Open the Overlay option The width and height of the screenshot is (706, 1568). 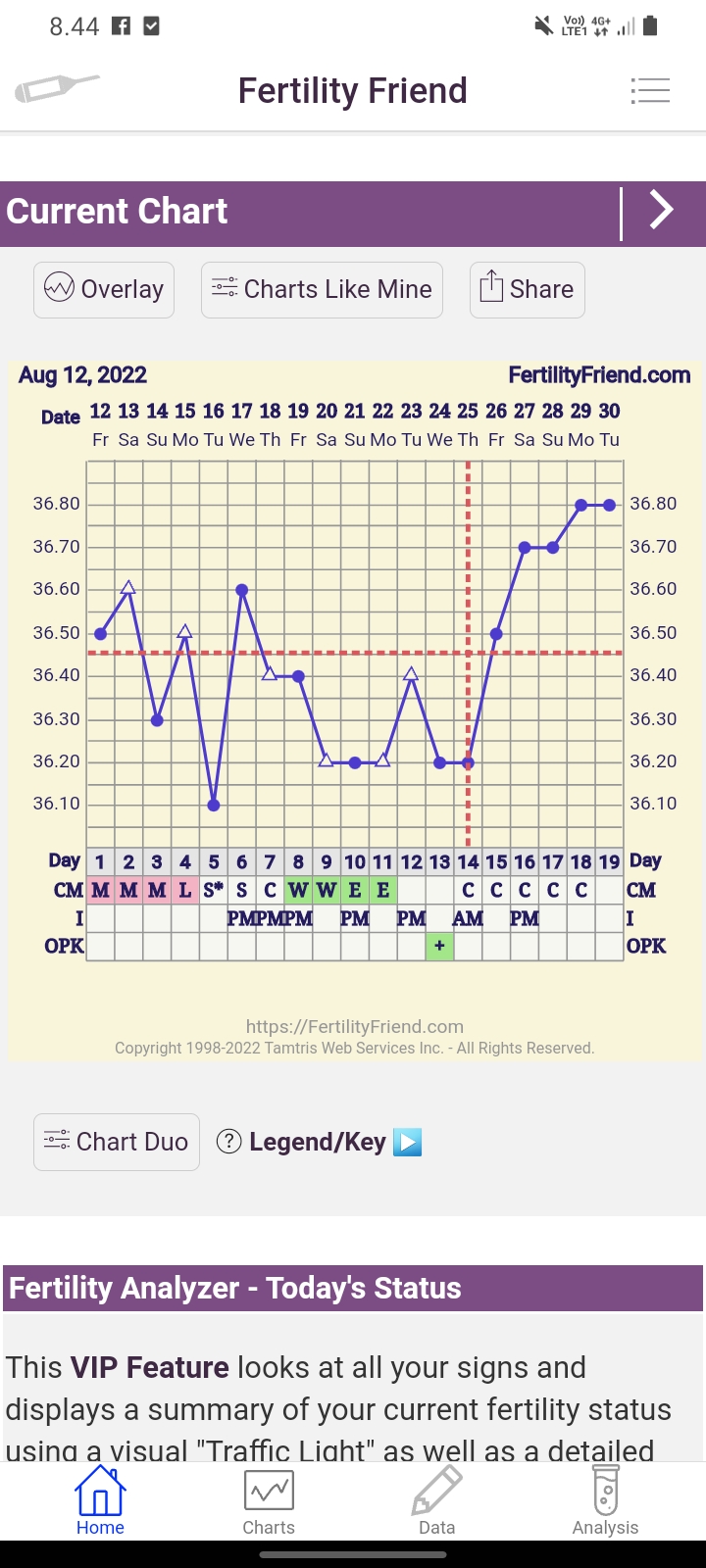click(x=104, y=289)
